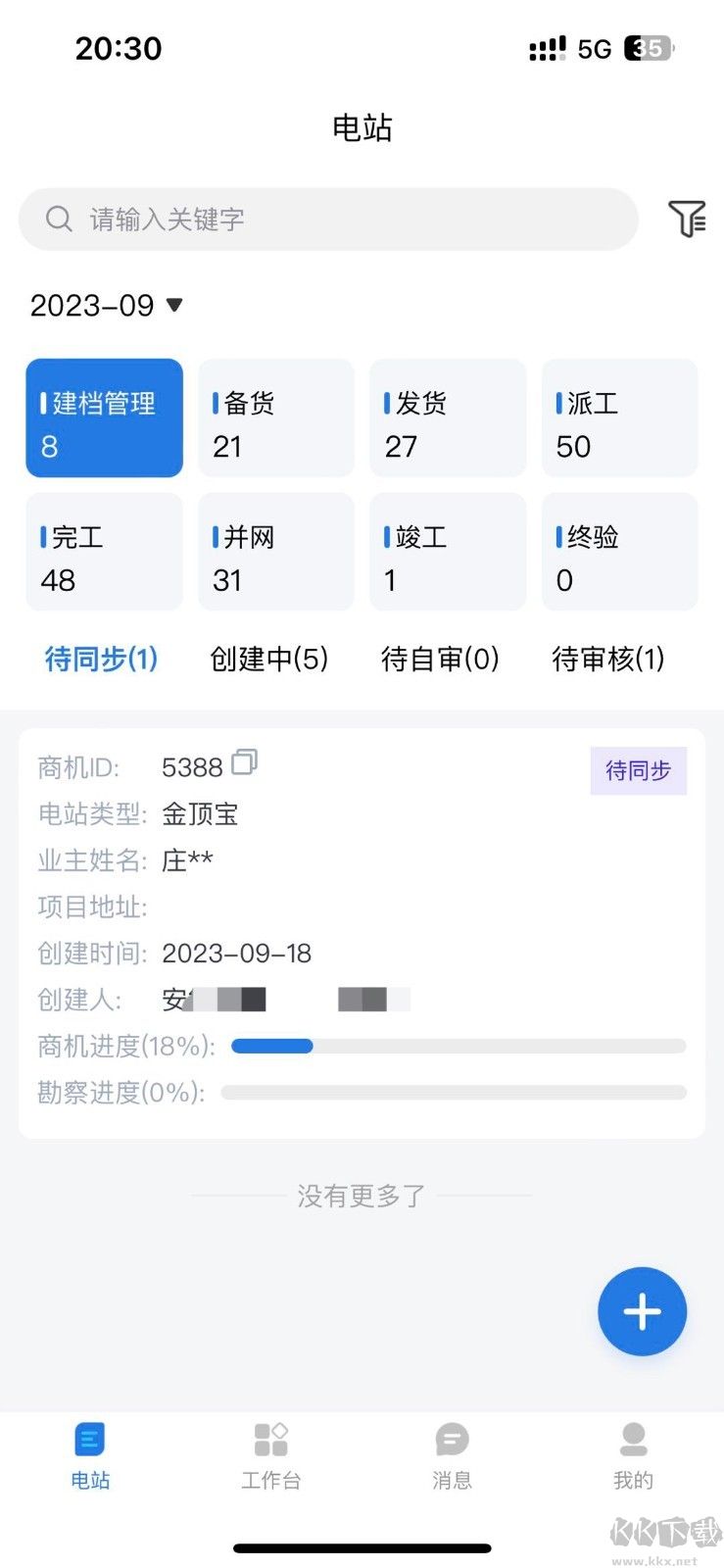Select the 备货 status card showing 21
This screenshot has width=724, height=1568.
click(x=275, y=417)
